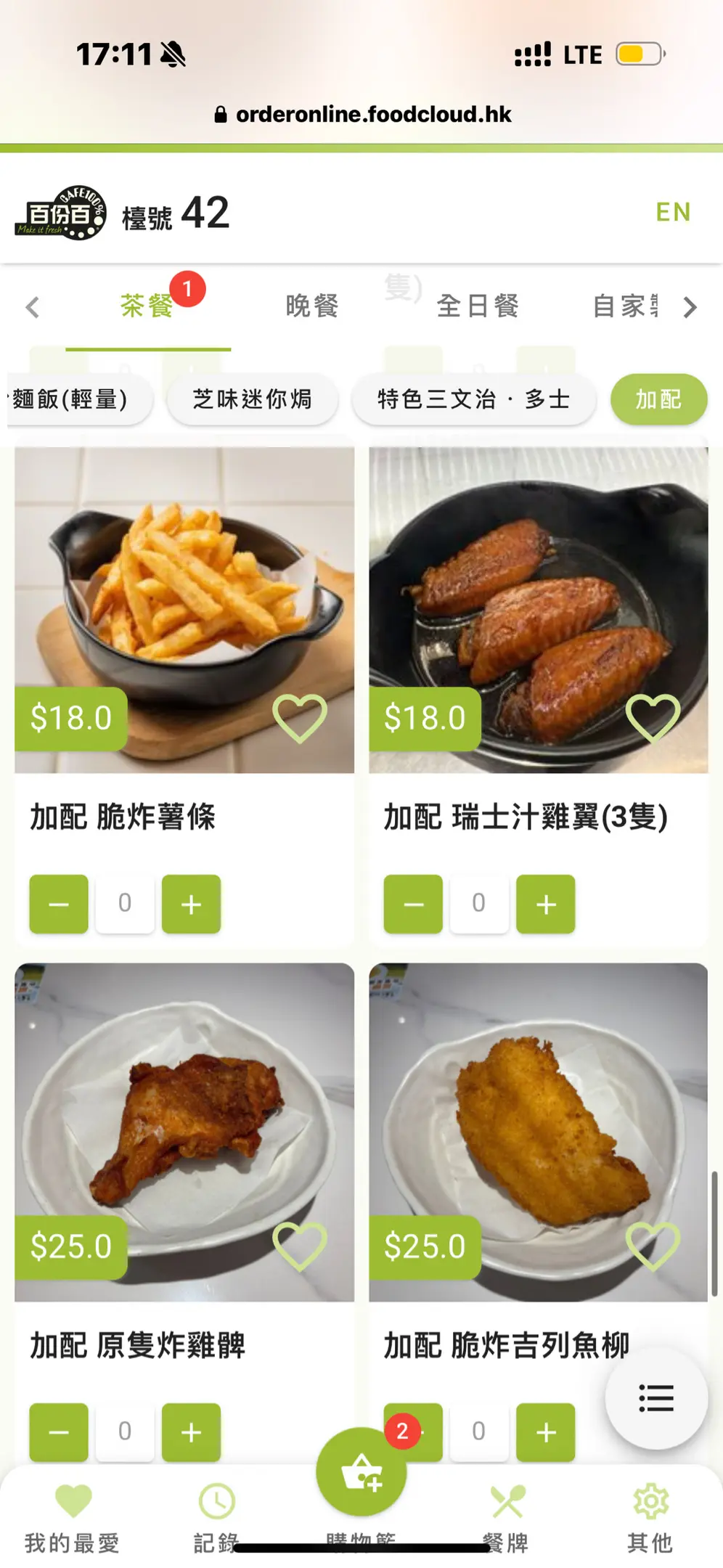Decrease quantity of 加配 瑞士汁雞翼(3隻)
Screen dimensions: 723x1568
click(413, 904)
